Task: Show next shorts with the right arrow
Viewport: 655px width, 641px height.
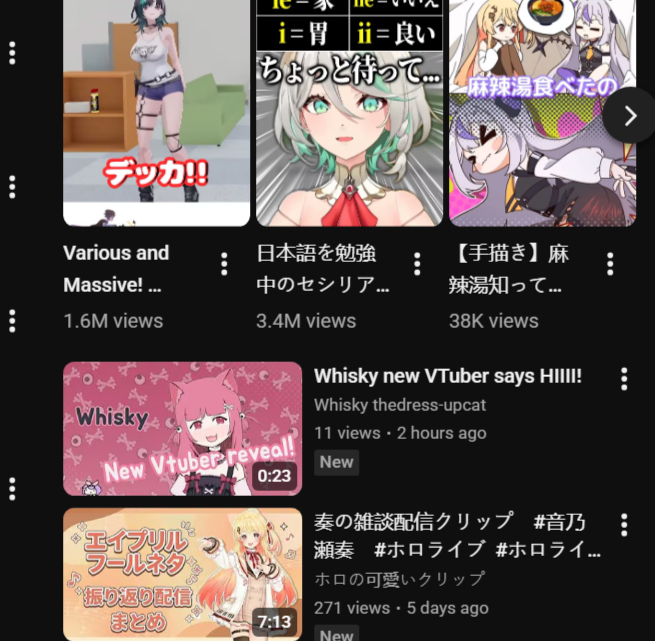Action: 630,116
